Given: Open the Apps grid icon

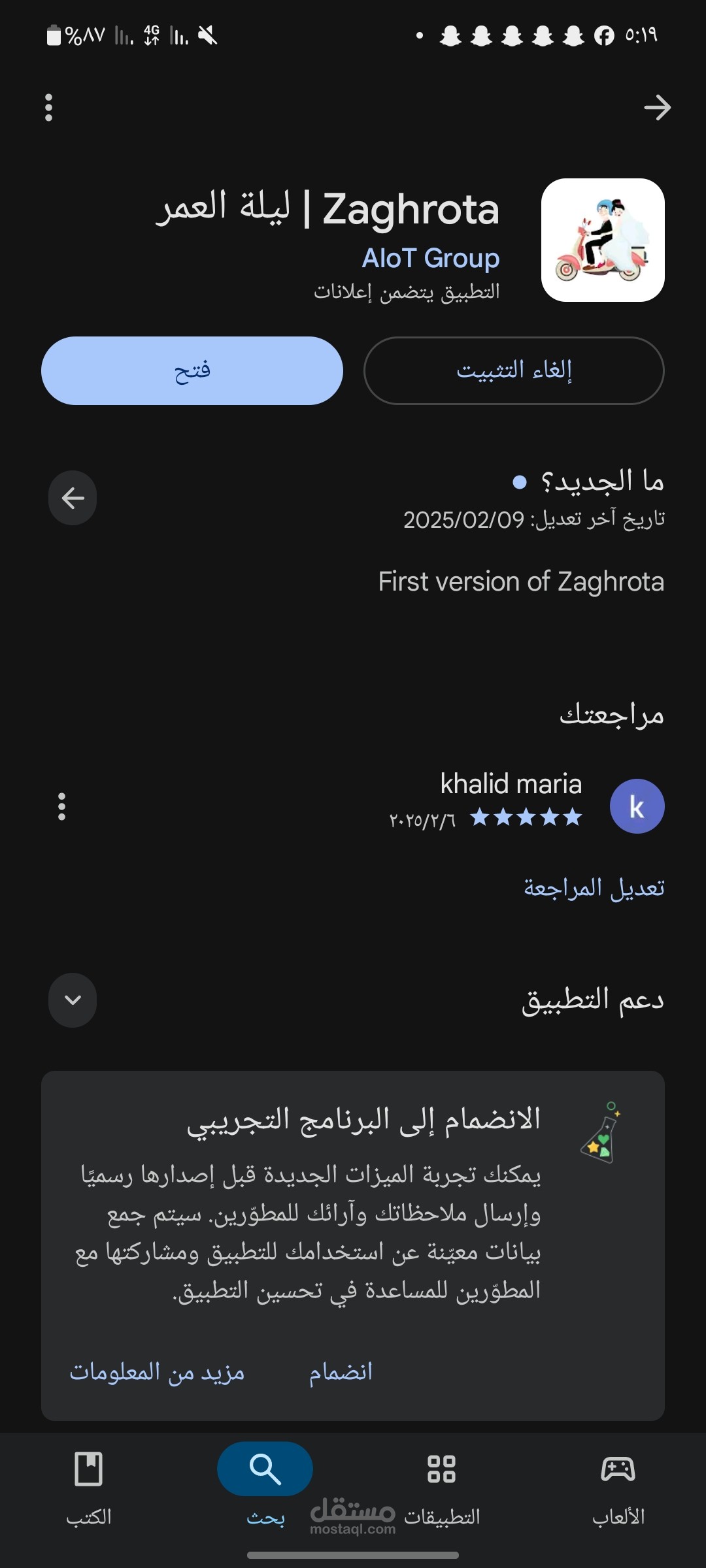Looking at the screenshot, I should coord(441,1471).
